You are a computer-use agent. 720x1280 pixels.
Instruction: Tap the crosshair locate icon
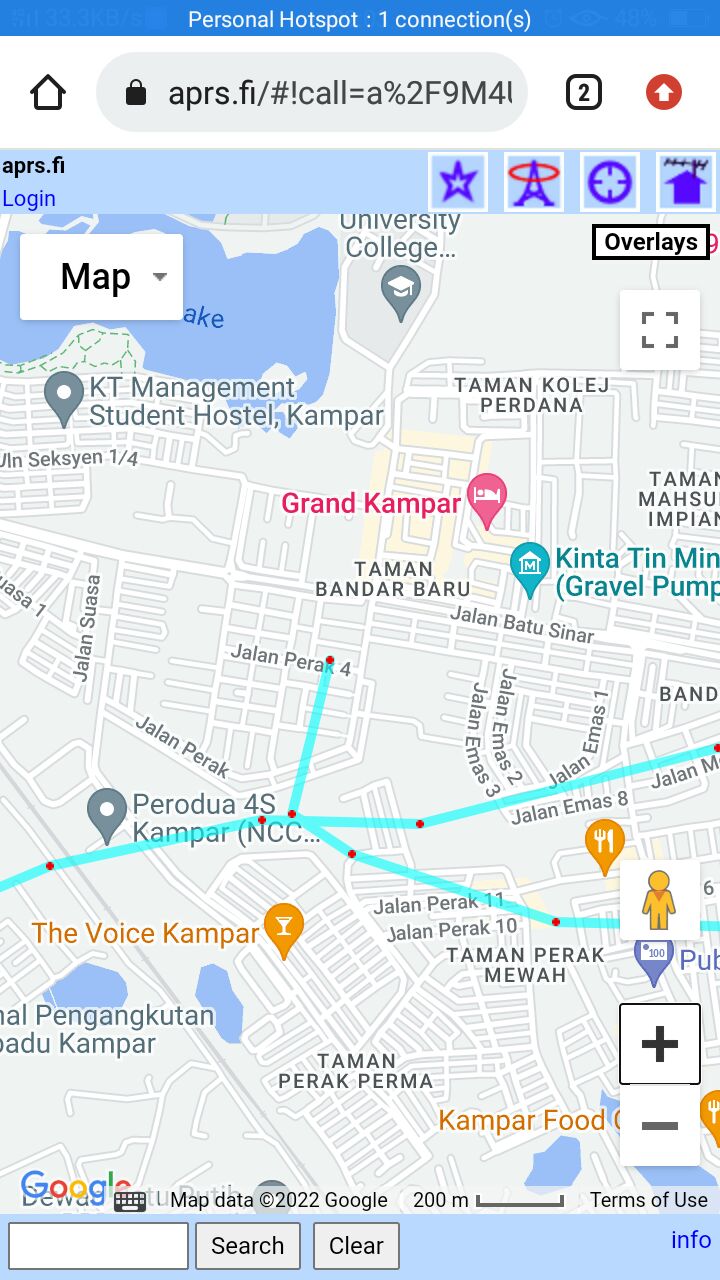(x=610, y=182)
